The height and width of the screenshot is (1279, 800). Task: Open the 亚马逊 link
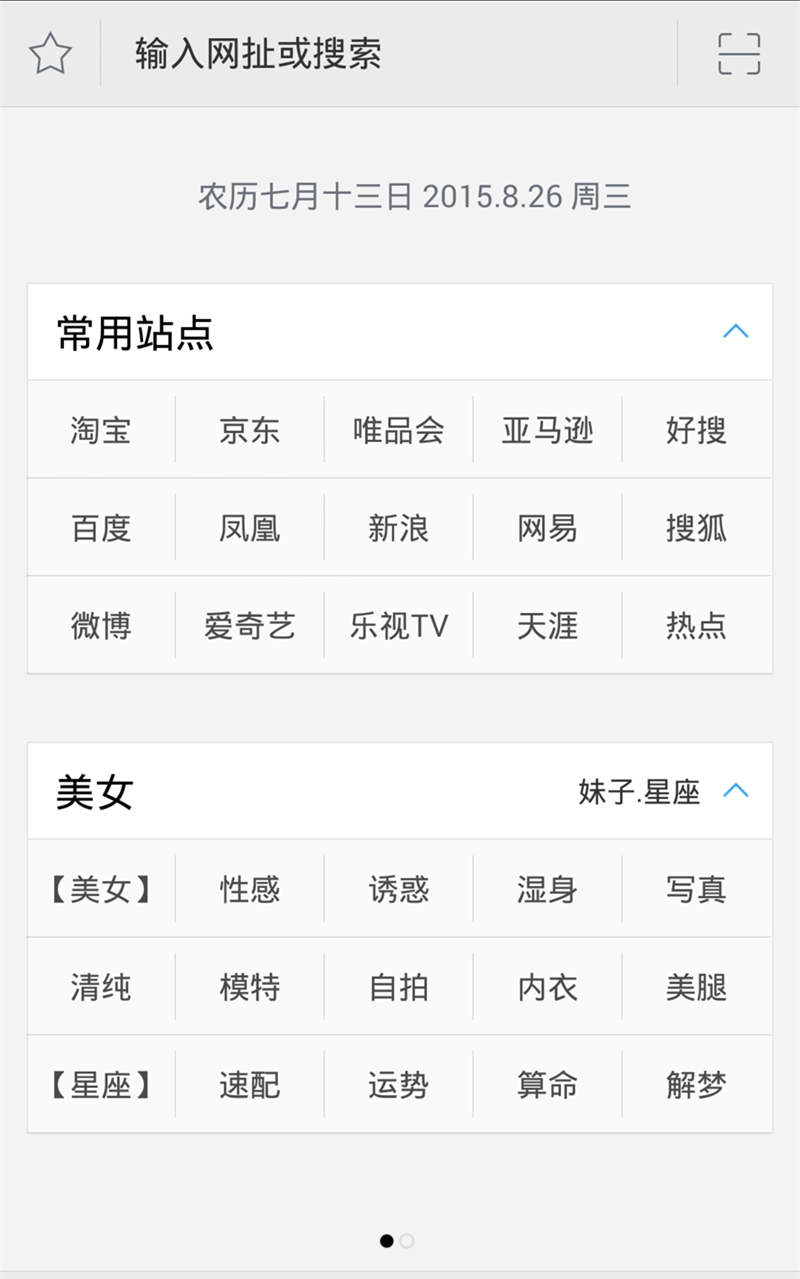pos(548,430)
